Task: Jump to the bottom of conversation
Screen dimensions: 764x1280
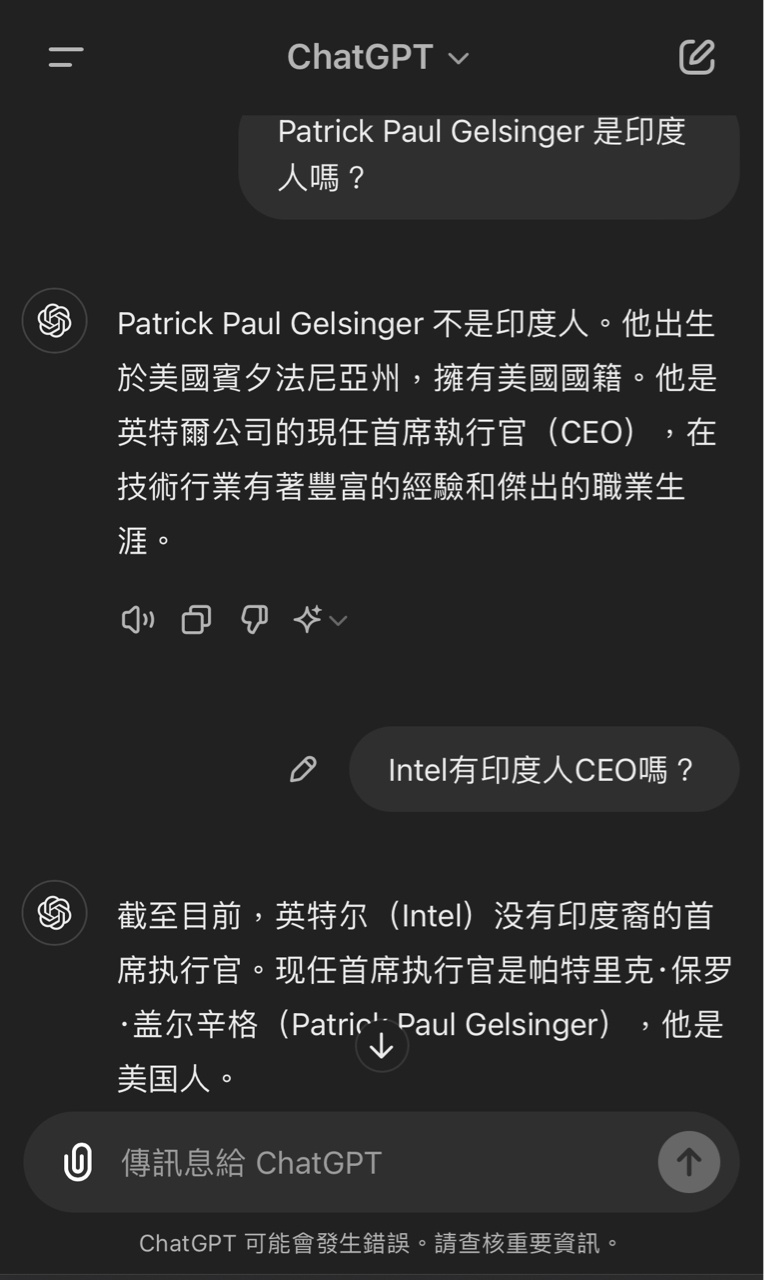Action: [x=382, y=1046]
